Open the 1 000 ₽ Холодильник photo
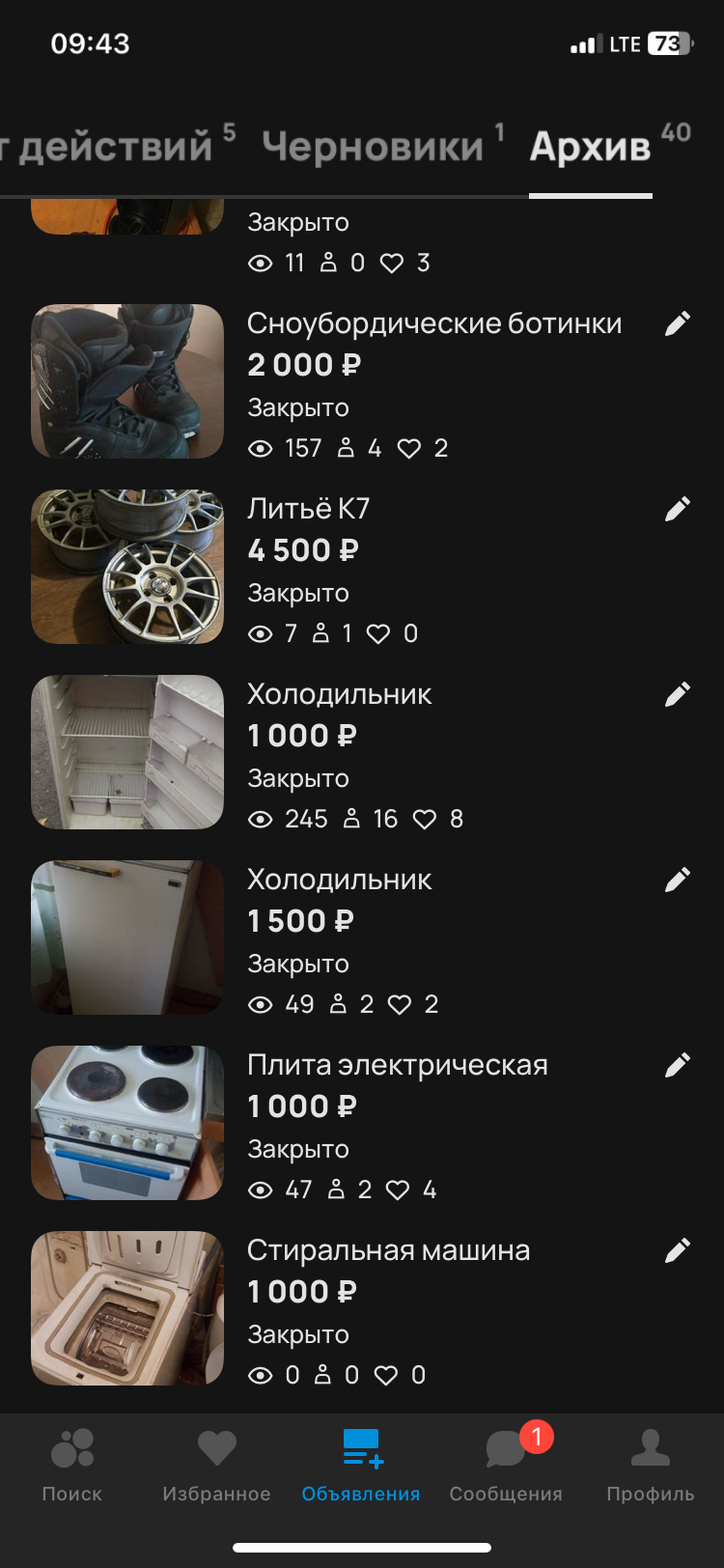Viewport: 724px width, 1568px height. (x=127, y=752)
